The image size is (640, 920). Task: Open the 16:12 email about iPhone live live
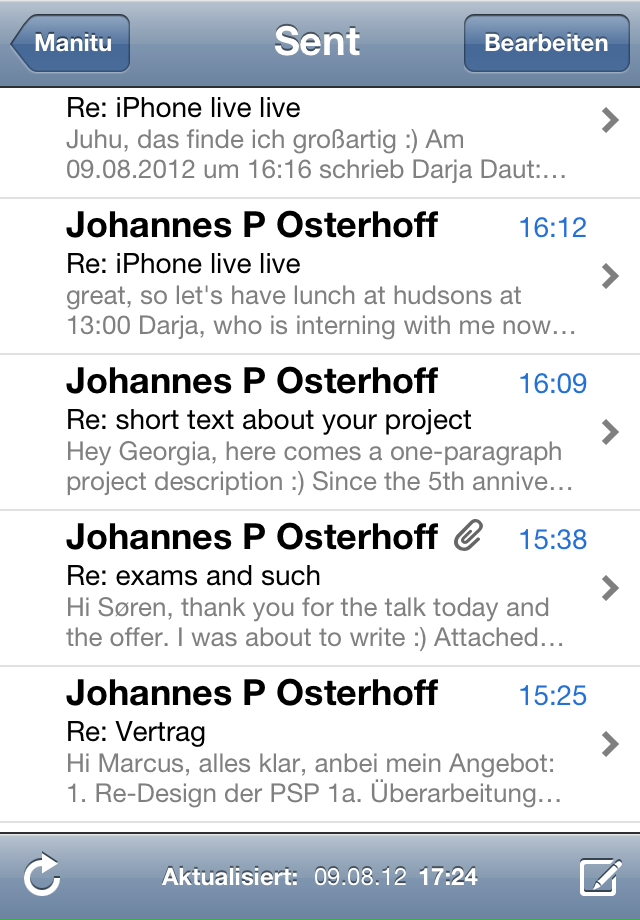point(320,276)
